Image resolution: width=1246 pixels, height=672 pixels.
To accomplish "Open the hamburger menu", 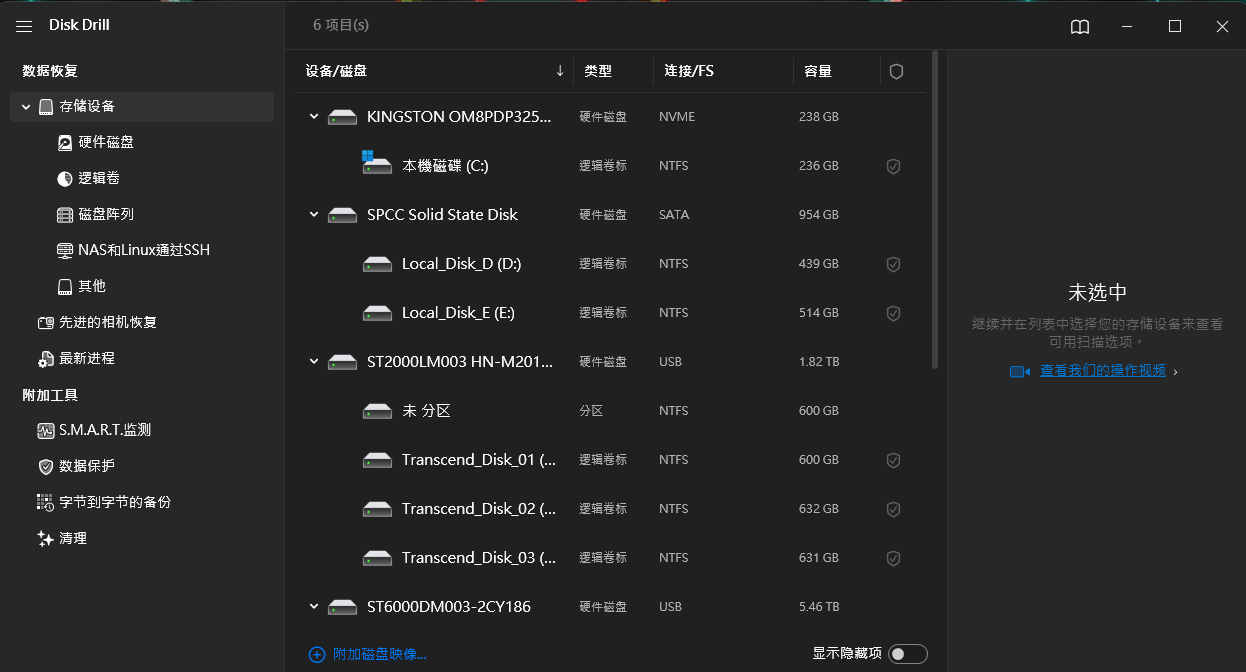I will tap(24, 26).
